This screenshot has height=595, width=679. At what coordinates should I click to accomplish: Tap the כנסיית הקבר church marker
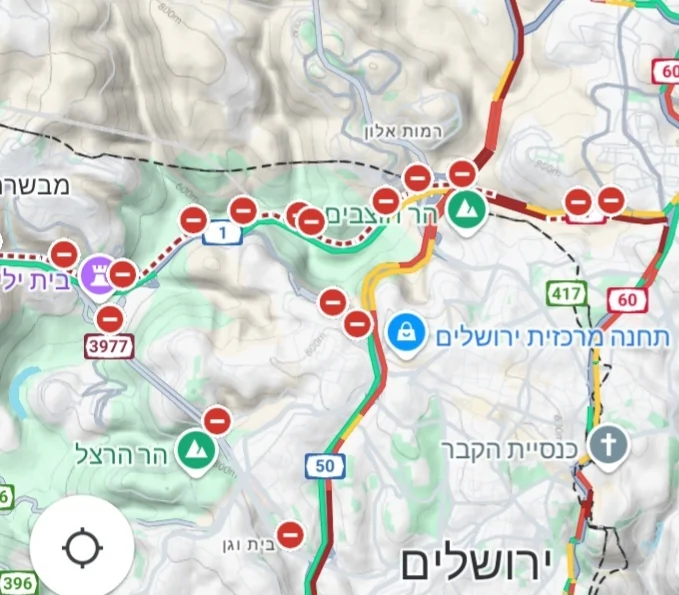pos(606,445)
